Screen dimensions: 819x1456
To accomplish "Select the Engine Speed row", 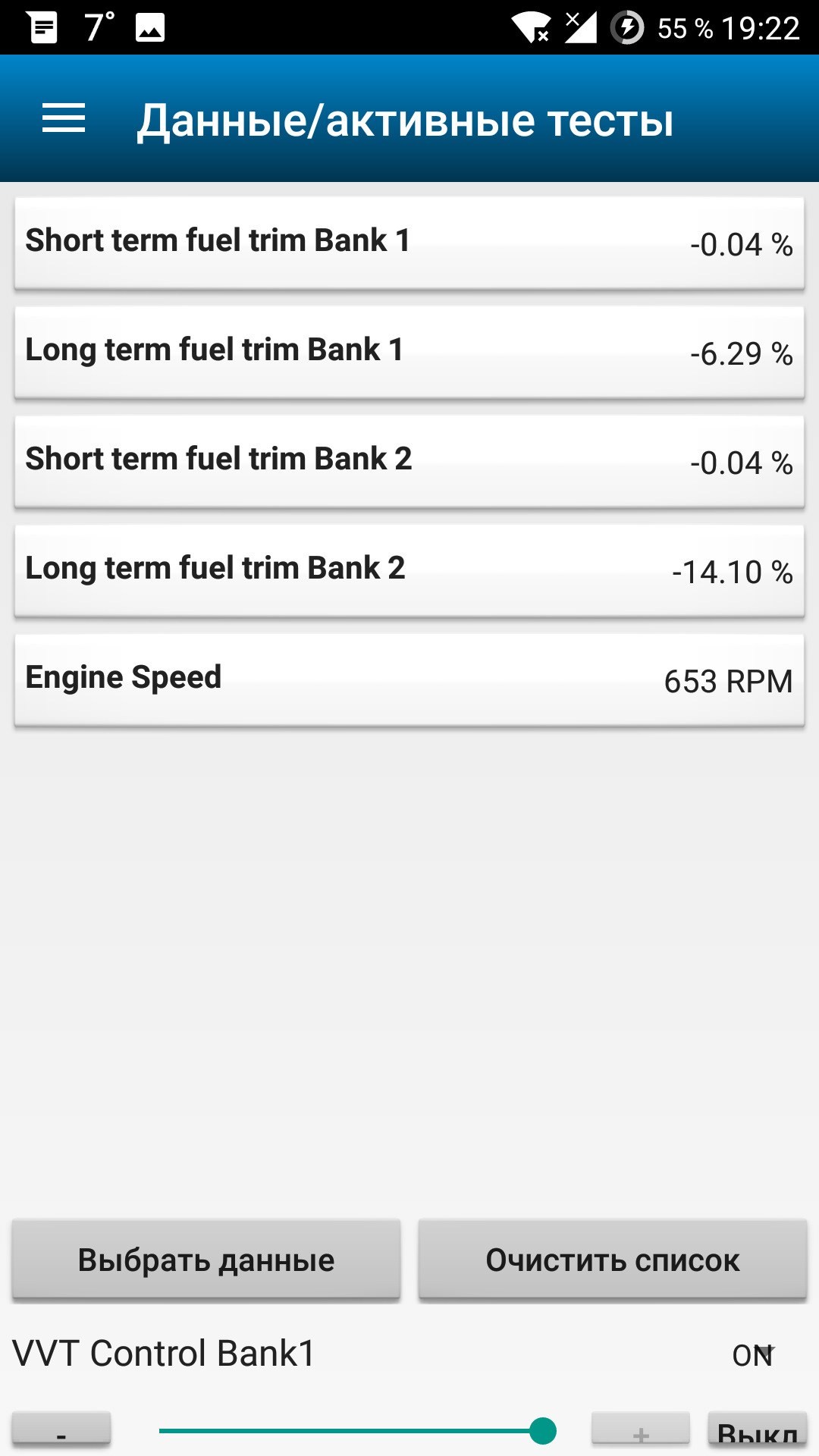I will [409, 679].
